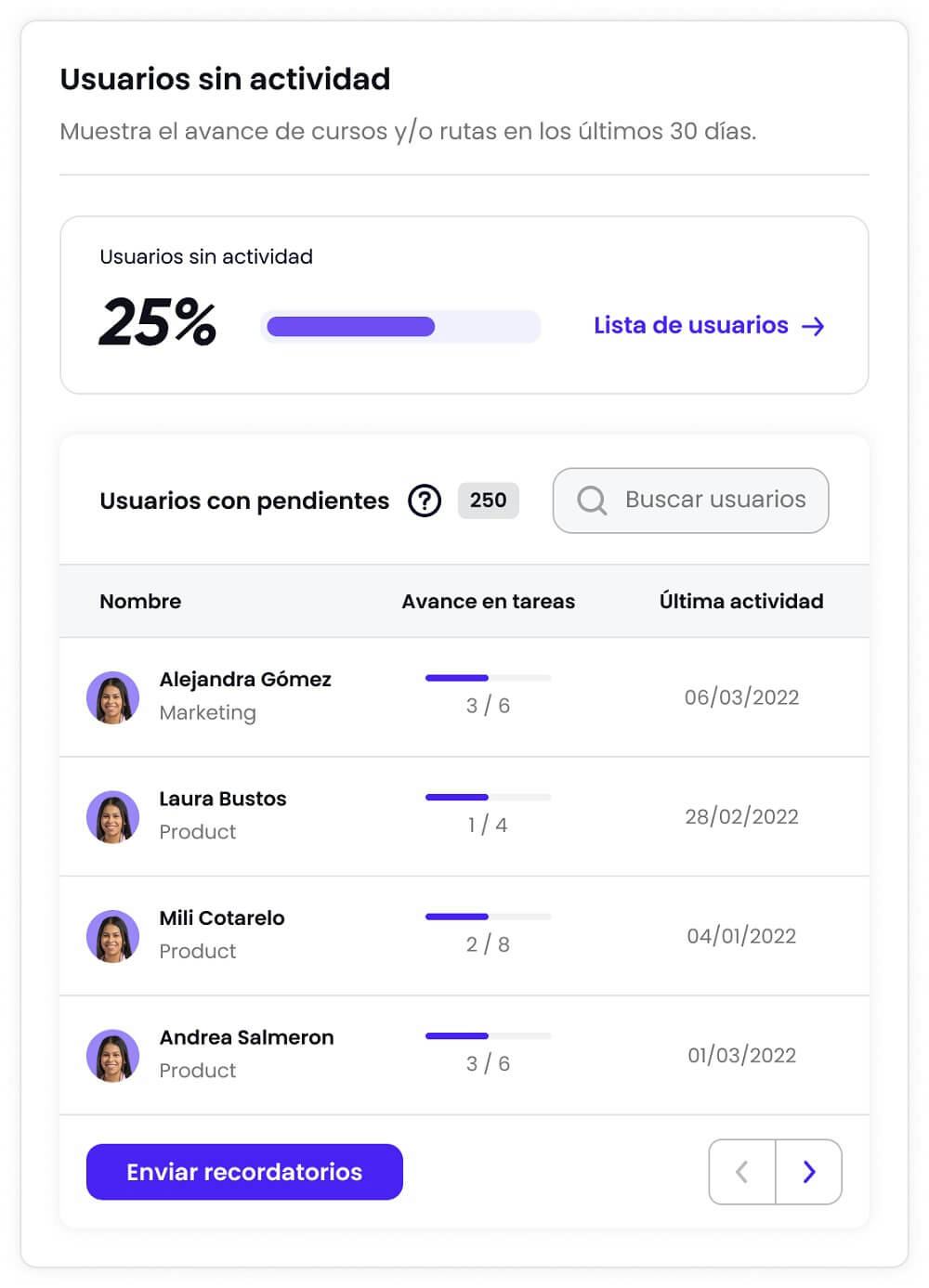Select the Laura Bustos row
This screenshot has height=1288, width=929.
pos(464,817)
